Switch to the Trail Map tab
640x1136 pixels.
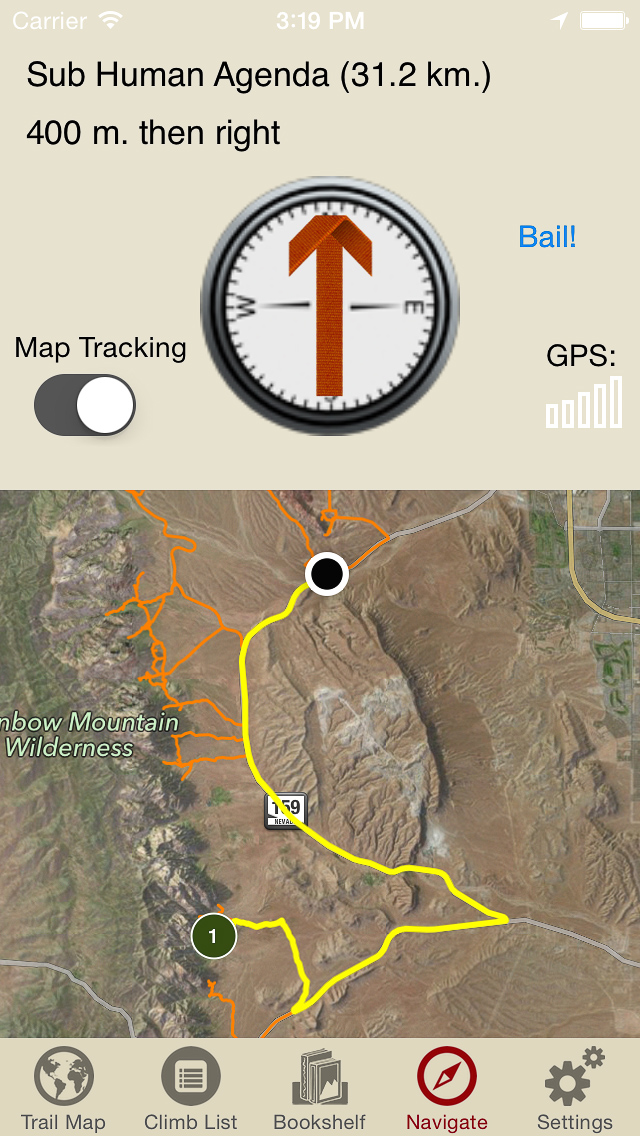pos(63,1088)
